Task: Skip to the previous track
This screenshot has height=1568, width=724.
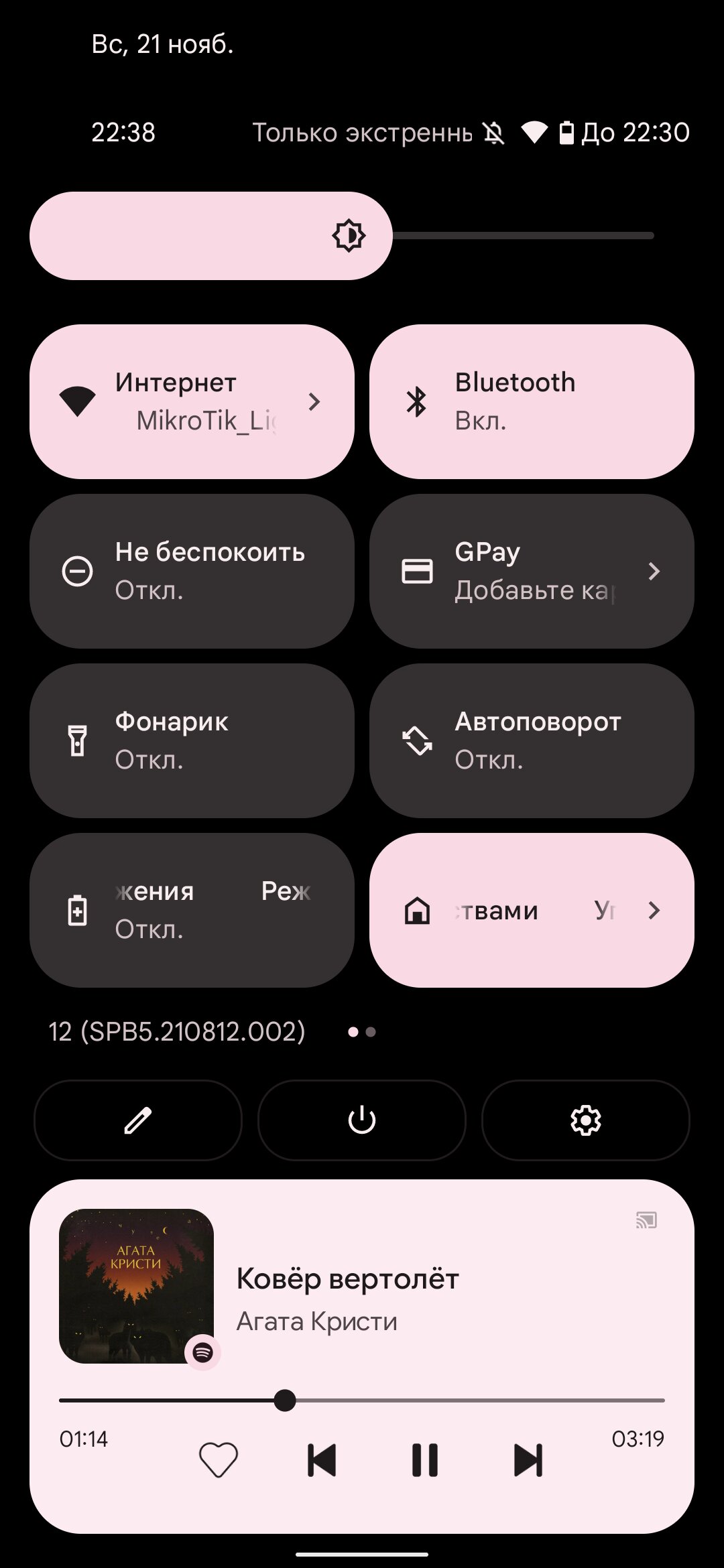Action: [322, 1460]
